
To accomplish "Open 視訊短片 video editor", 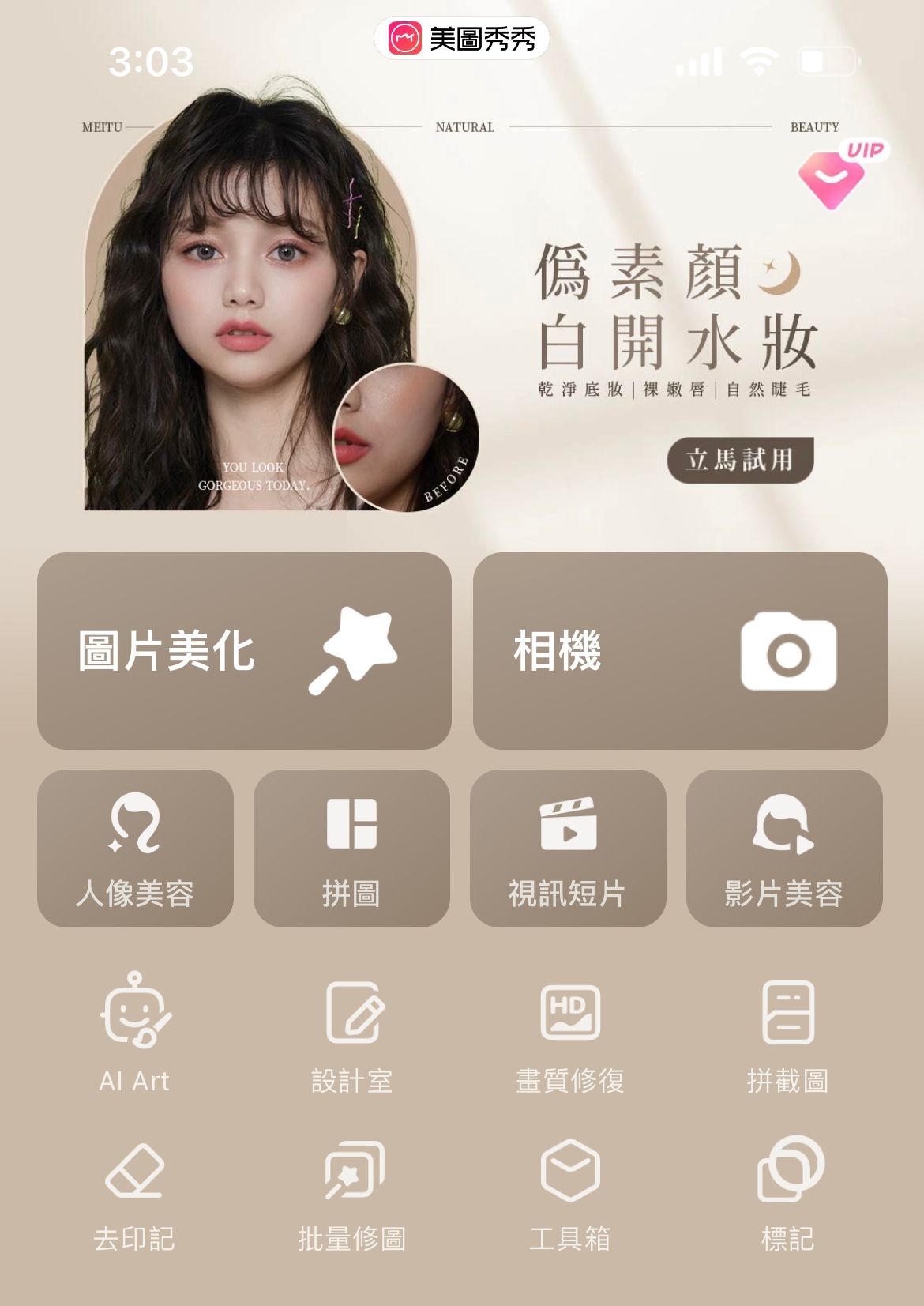I will tap(568, 848).
